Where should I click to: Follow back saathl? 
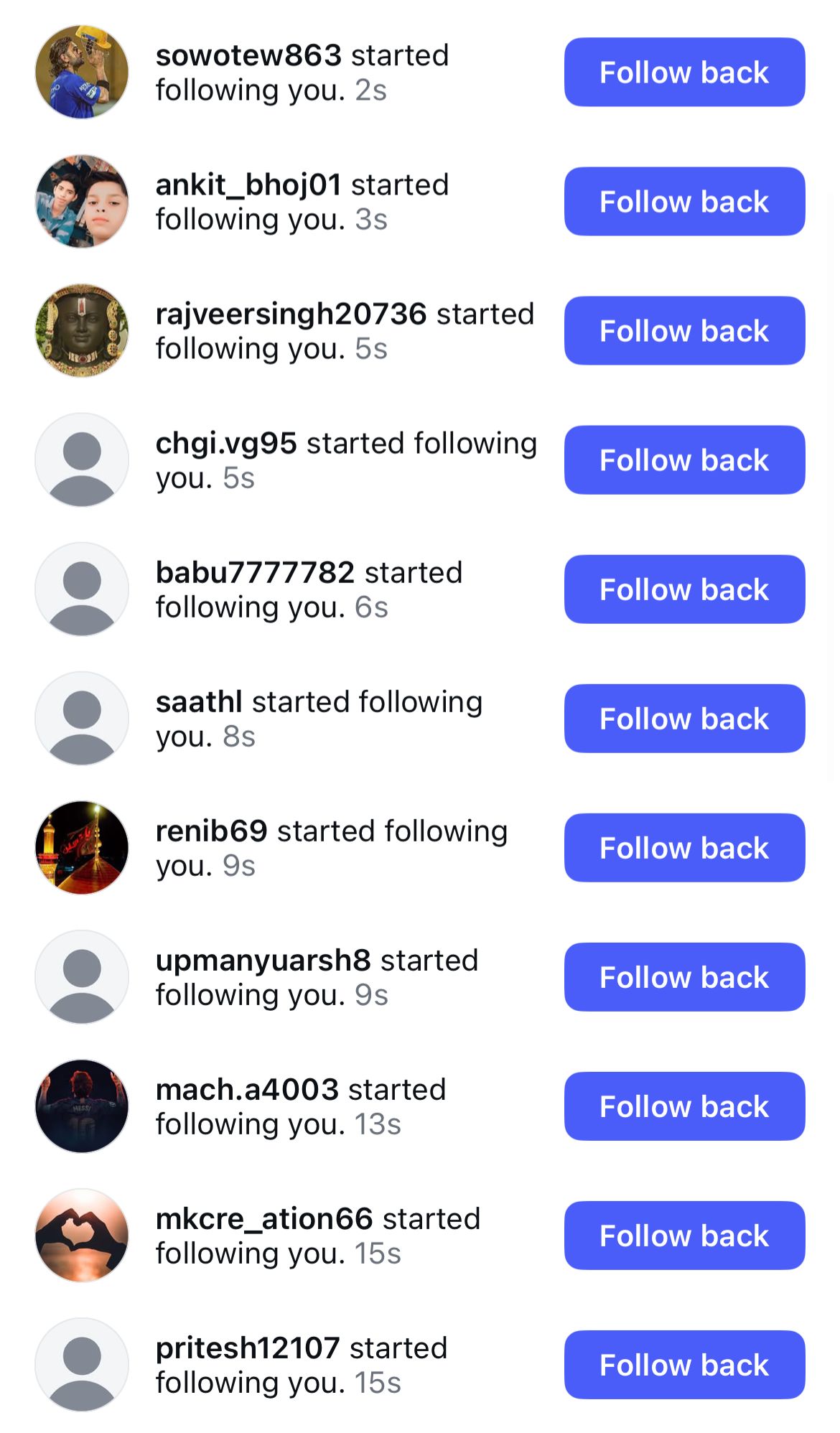(683, 719)
